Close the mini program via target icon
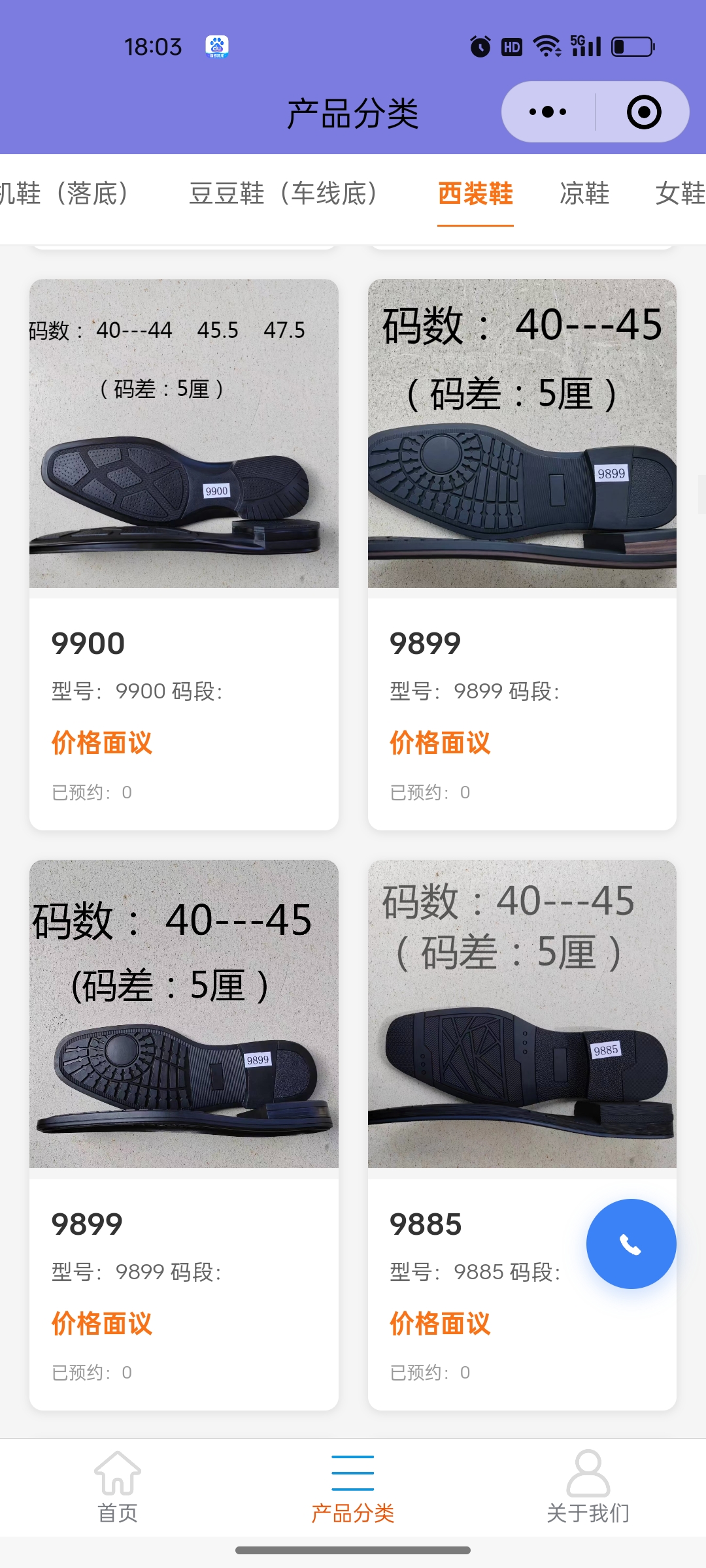This screenshot has height=1568, width=706. tap(643, 112)
